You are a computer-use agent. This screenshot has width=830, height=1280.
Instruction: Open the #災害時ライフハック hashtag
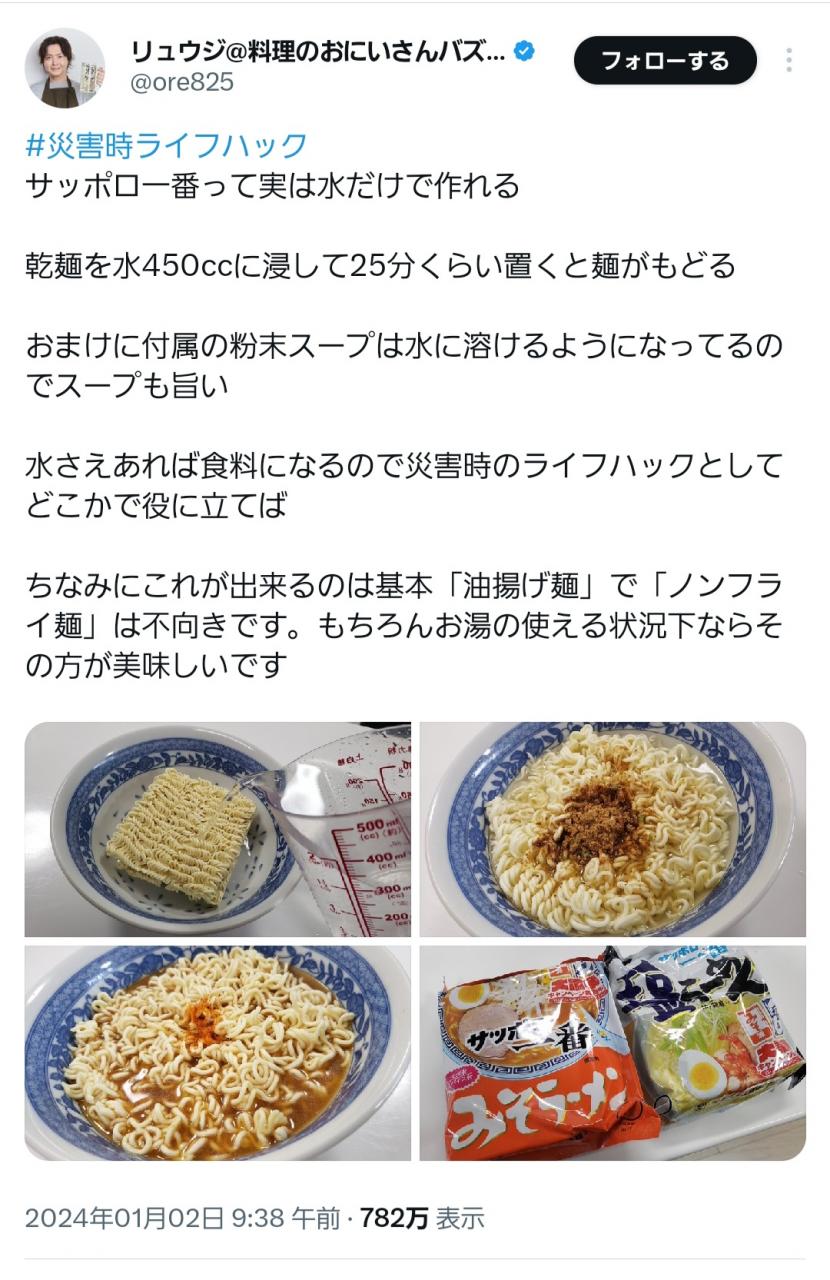[166, 146]
